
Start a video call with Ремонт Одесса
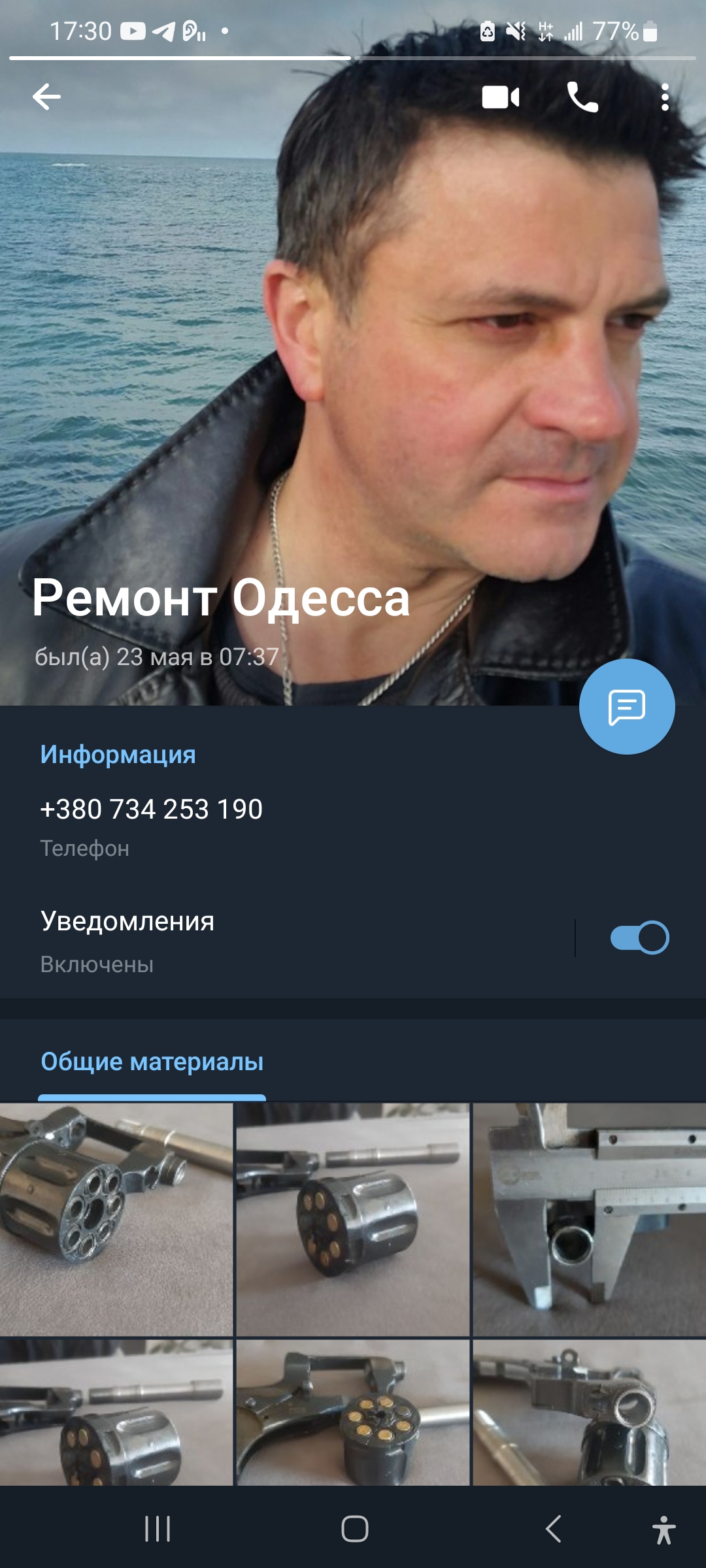pyautogui.click(x=501, y=97)
